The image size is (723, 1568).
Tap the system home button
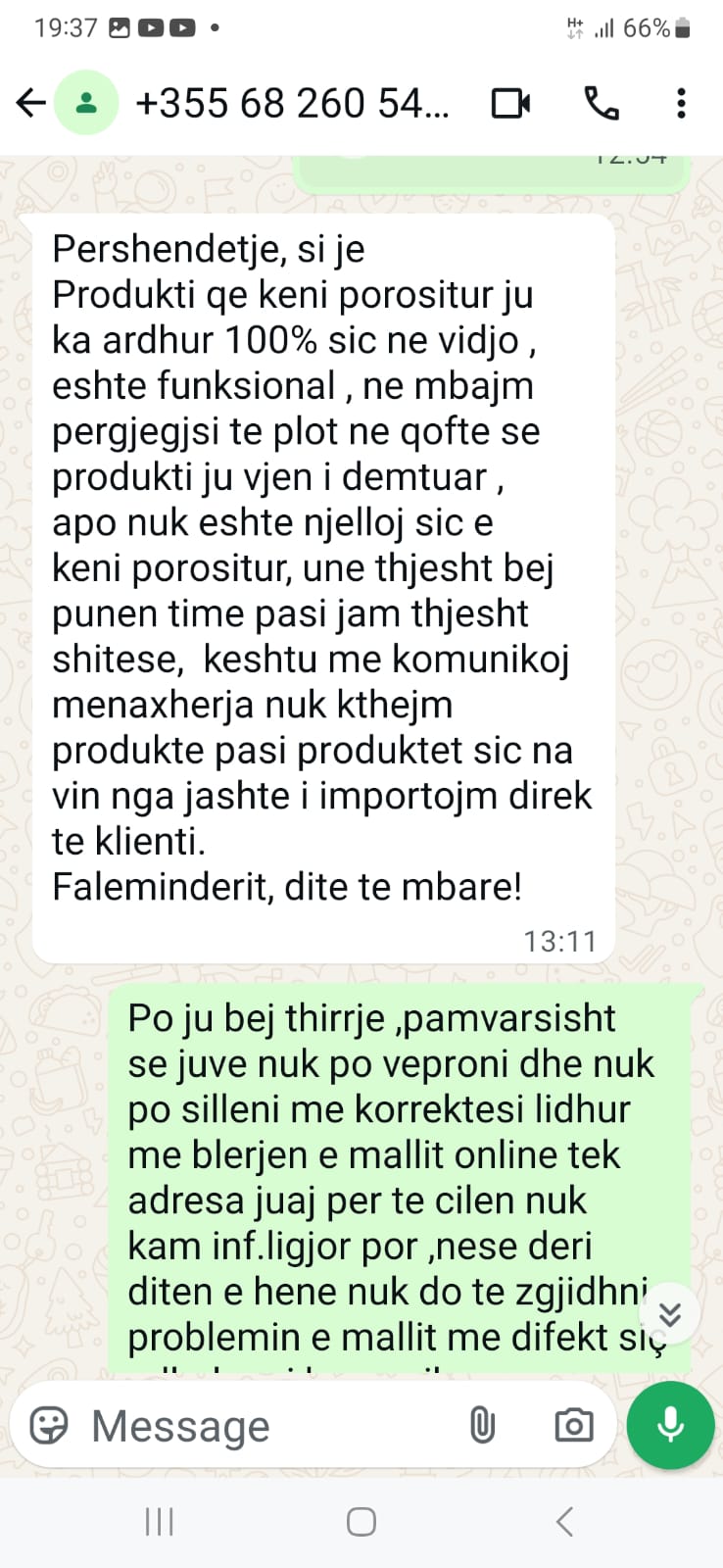(x=361, y=1522)
